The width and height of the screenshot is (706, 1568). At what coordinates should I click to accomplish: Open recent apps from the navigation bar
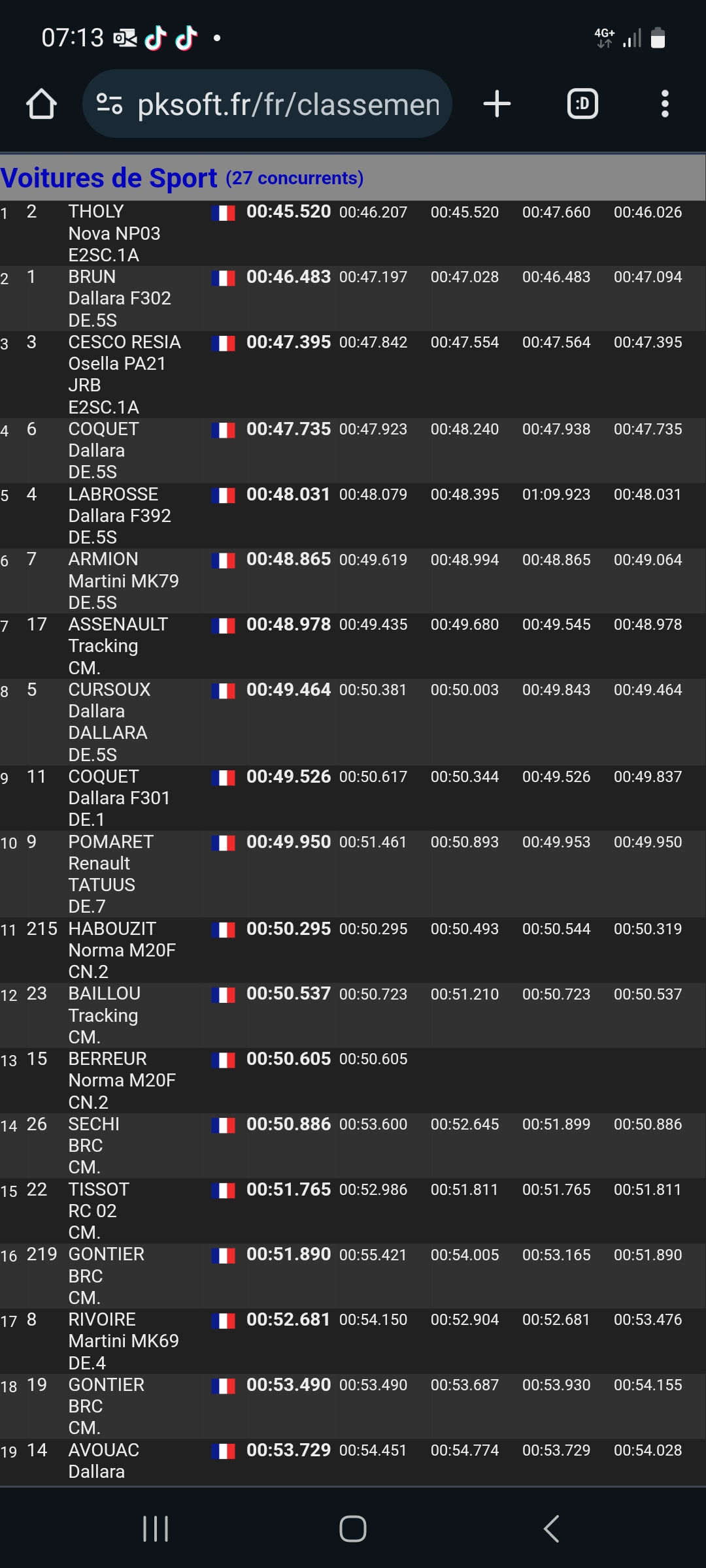pos(156,1529)
